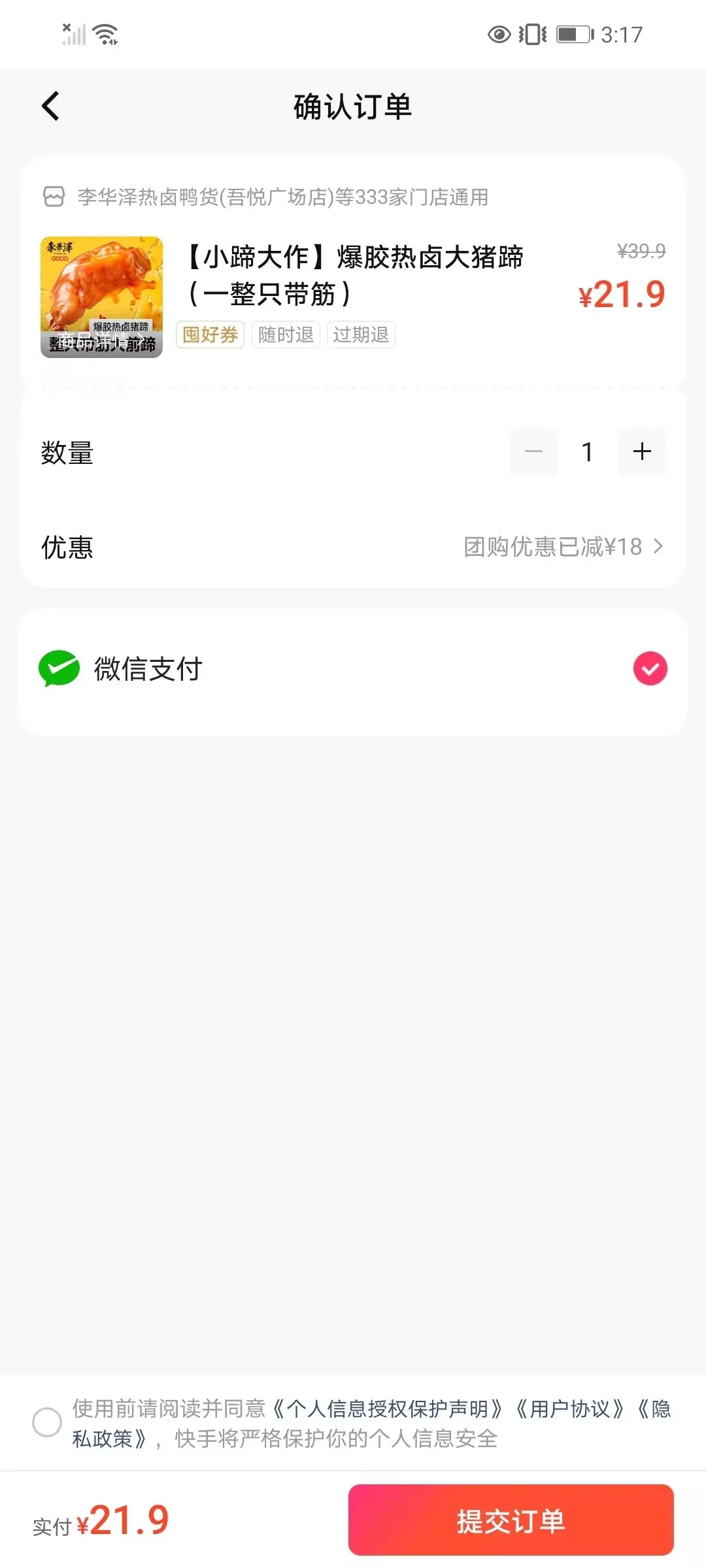Screen dimensions: 706x1568
Task: Open the 团购优惠已减¥18 discount details
Action: click(x=563, y=547)
